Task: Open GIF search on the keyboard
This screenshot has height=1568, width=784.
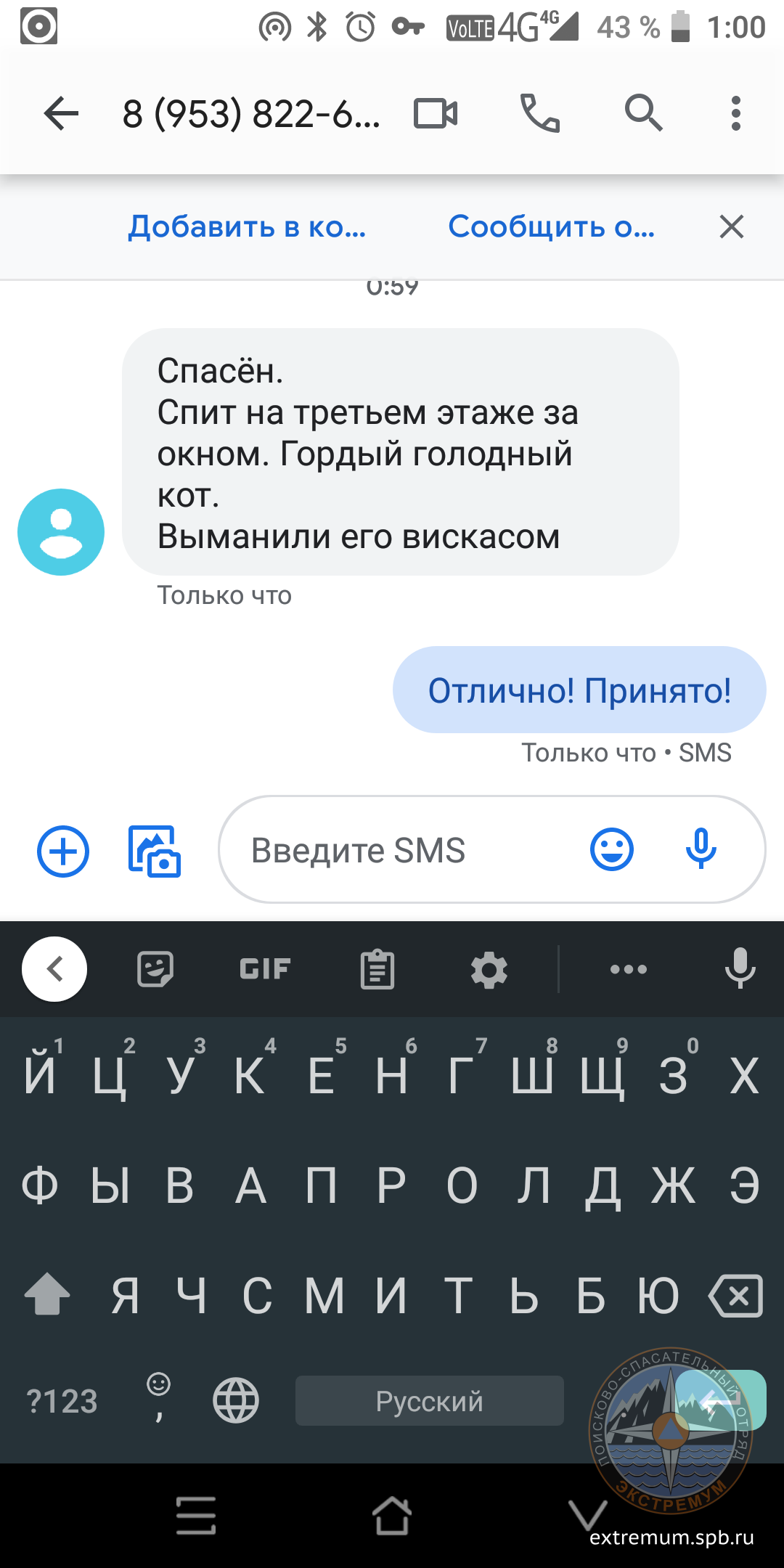Action: [x=265, y=969]
